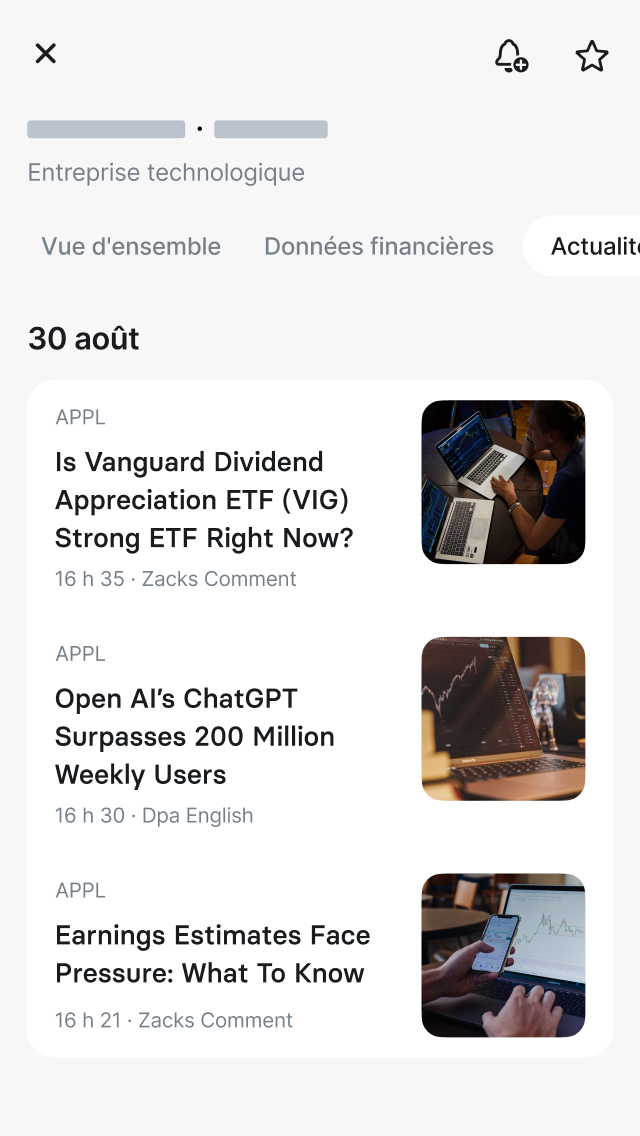Switch to the Vue d'ensemble tab
The image size is (640, 1136).
tap(131, 246)
